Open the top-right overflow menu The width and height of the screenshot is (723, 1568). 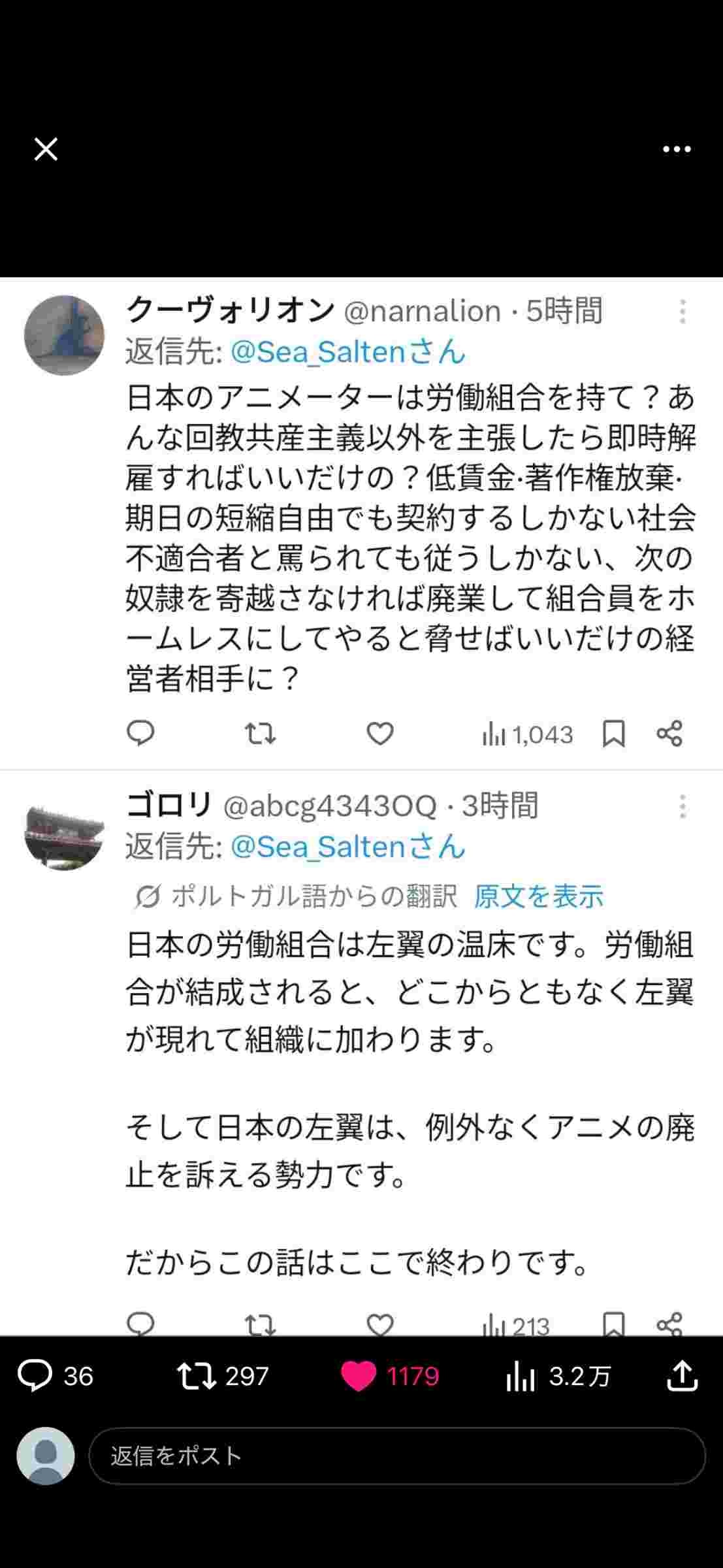677,150
